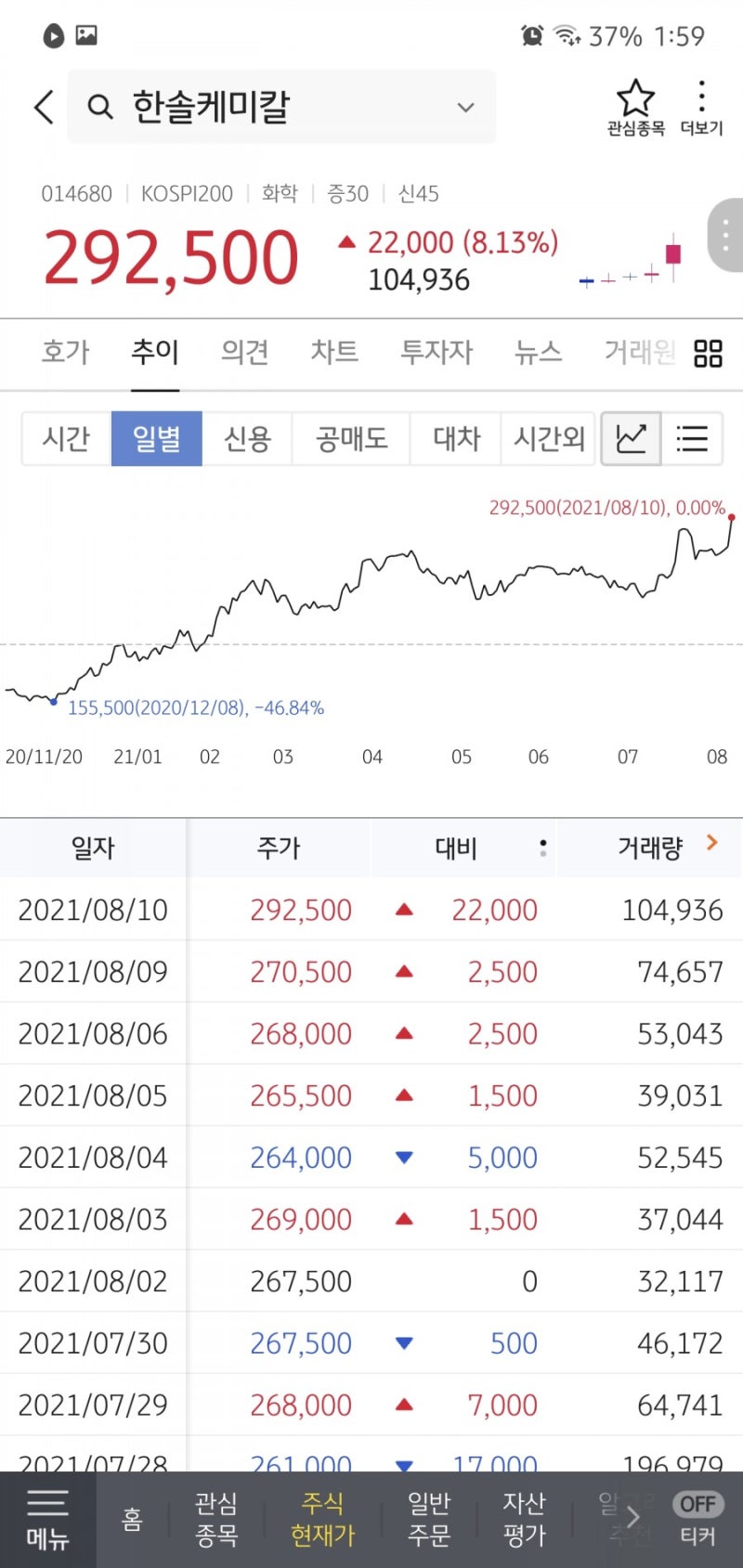Toggle the OFF 티커 switch

(697, 1504)
